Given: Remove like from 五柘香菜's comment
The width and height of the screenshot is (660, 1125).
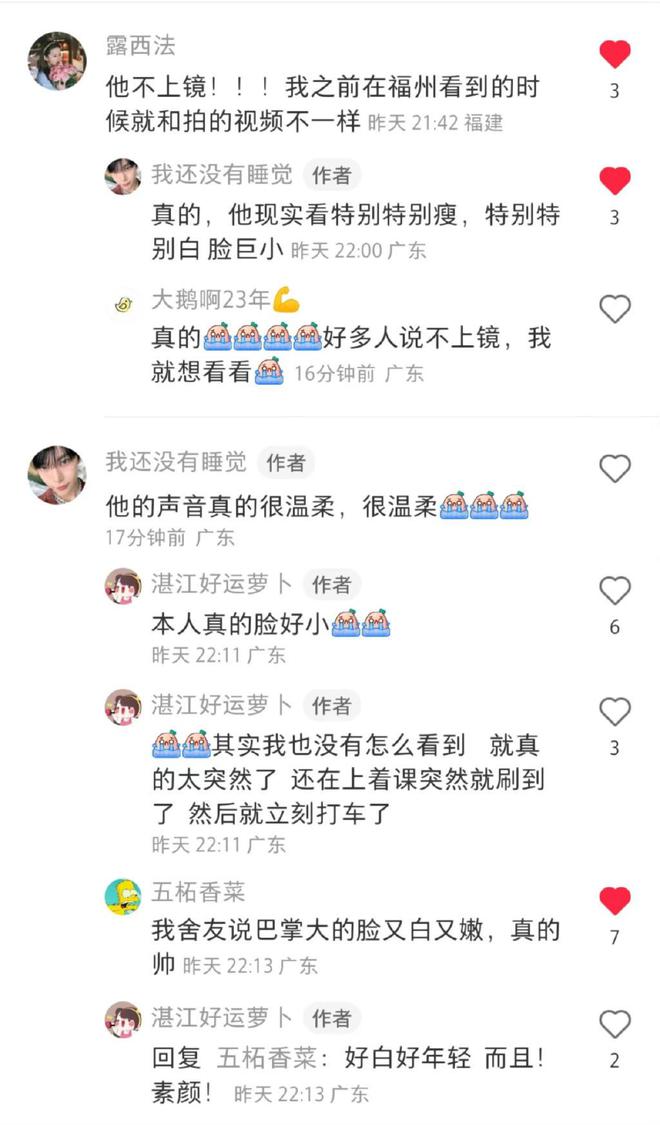Looking at the screenshot, I should (614, 901).
